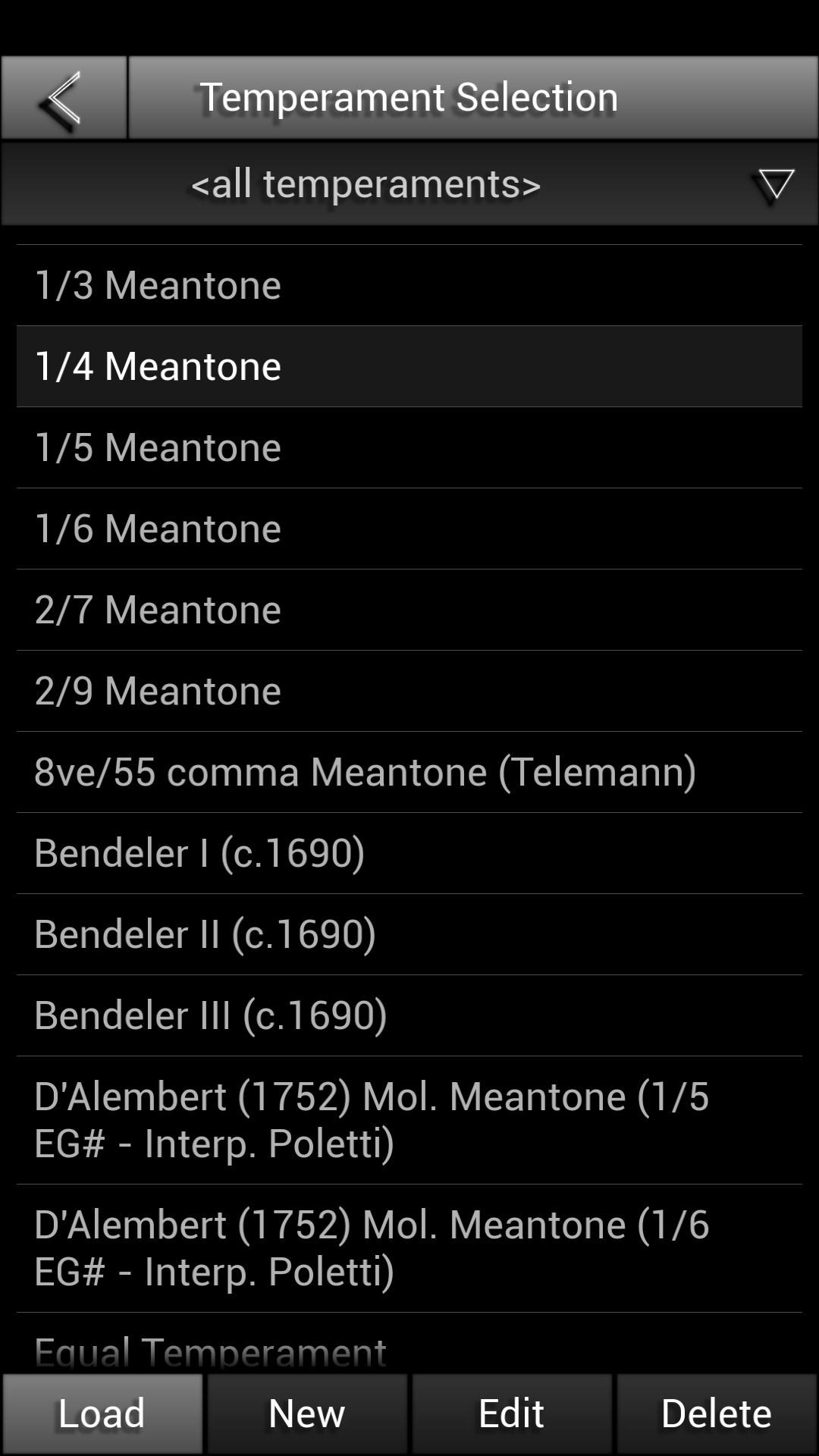Select D'Alembert Mol. Meantone 1/5 EG#
This screenshot has height=1456, width=819.
click(x=409, y=1120)
